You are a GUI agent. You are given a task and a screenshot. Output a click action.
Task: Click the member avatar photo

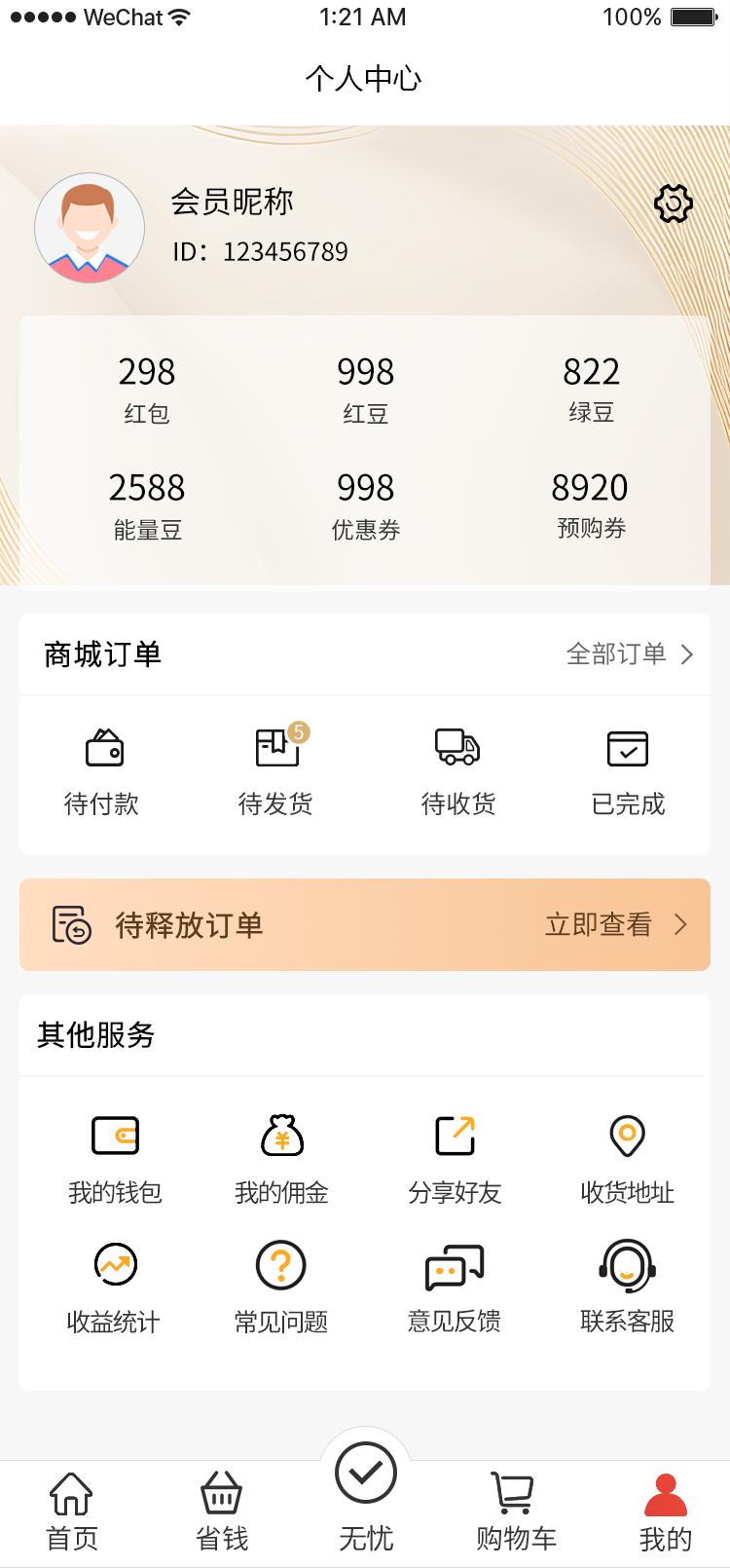tap(90, 228)
